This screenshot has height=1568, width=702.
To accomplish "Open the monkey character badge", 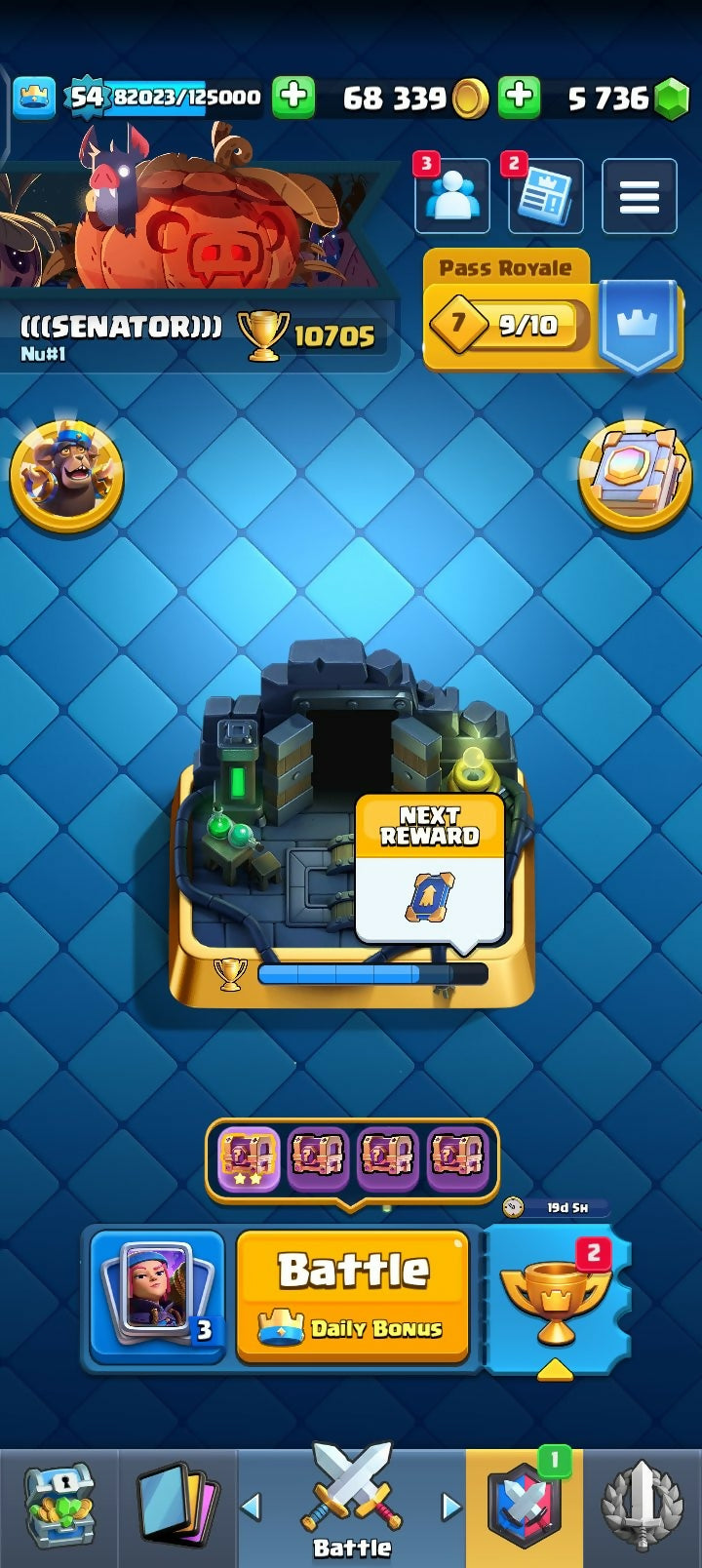I will coord(66,476).
